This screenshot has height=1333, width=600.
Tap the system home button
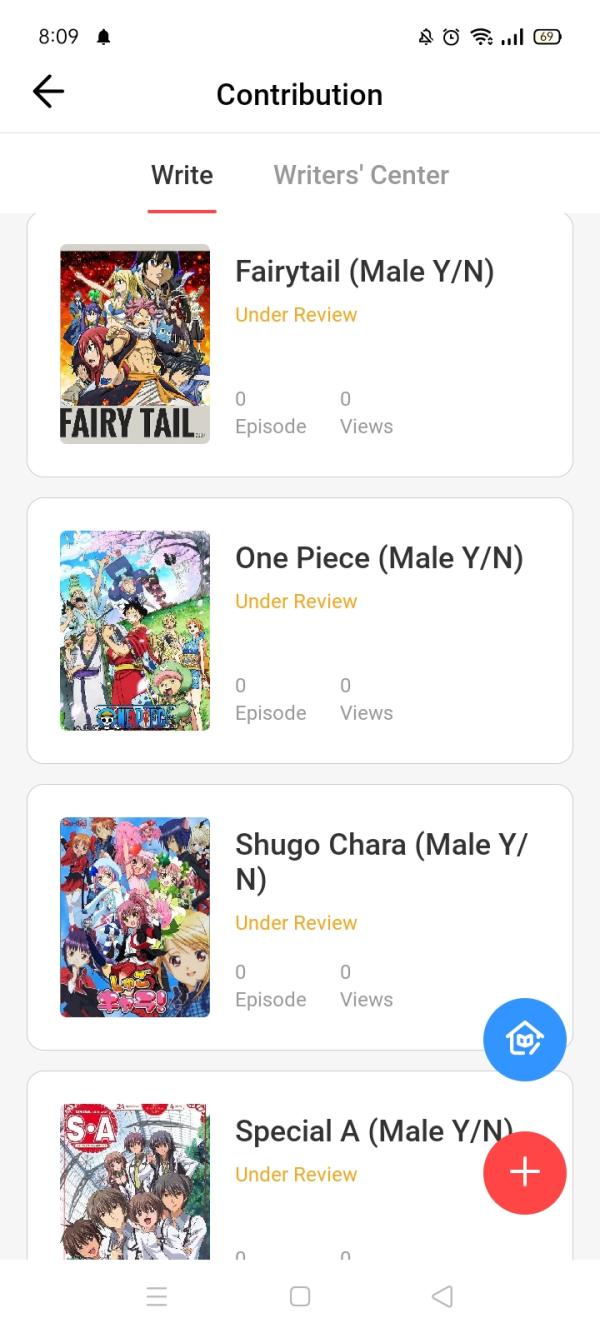300,1297
